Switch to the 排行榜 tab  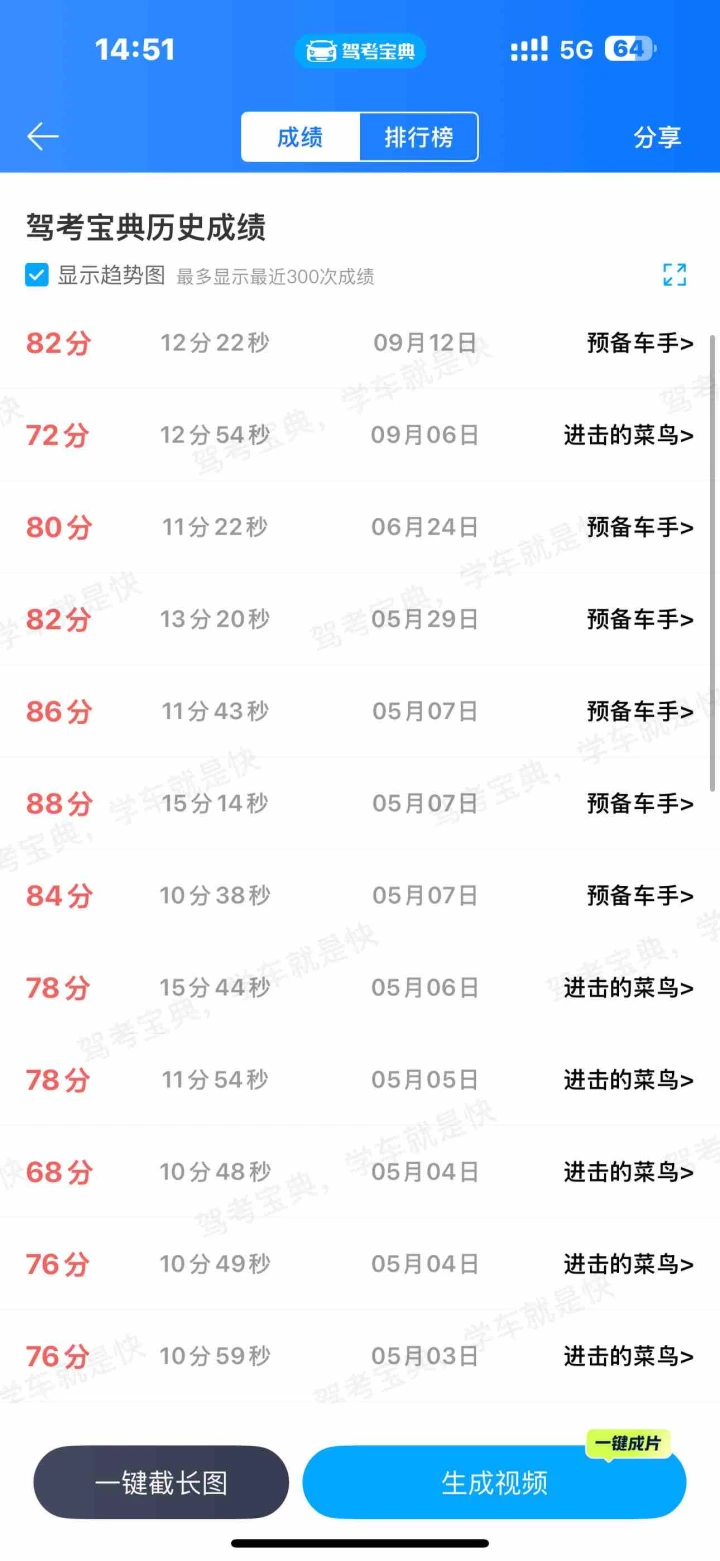pyautogui.click(x=418, y=137)
